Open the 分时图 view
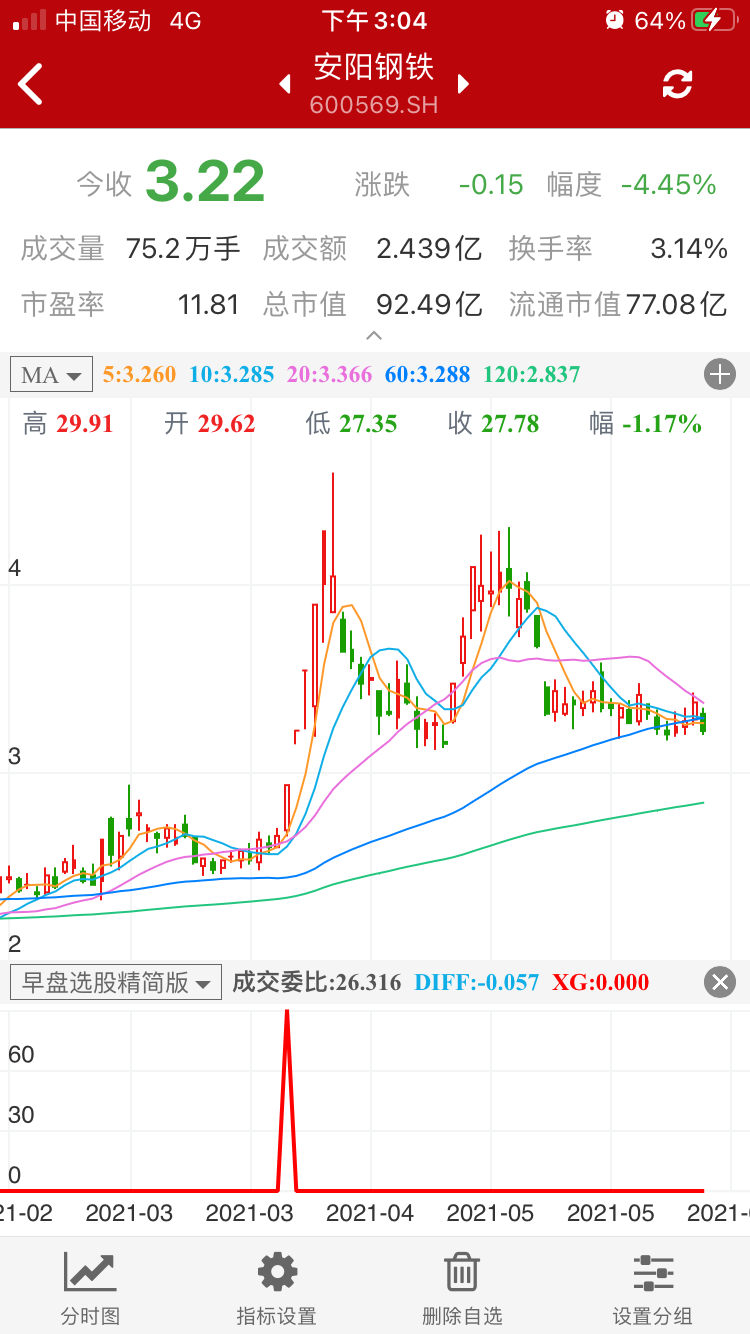This screenshot has height=1334, width=750. tap(90, 1286)
